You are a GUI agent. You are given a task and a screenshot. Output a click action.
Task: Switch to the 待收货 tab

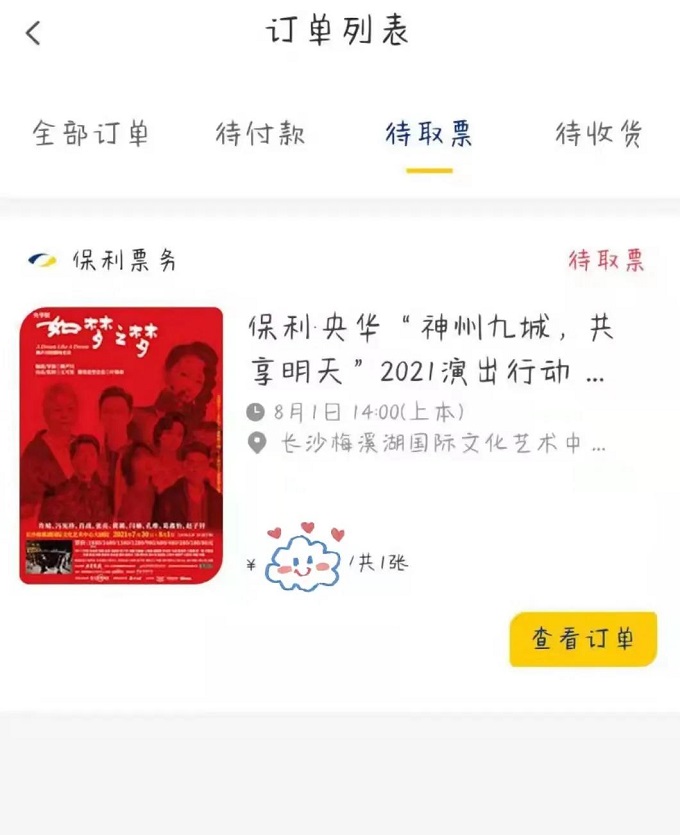[x=599, y=134]
